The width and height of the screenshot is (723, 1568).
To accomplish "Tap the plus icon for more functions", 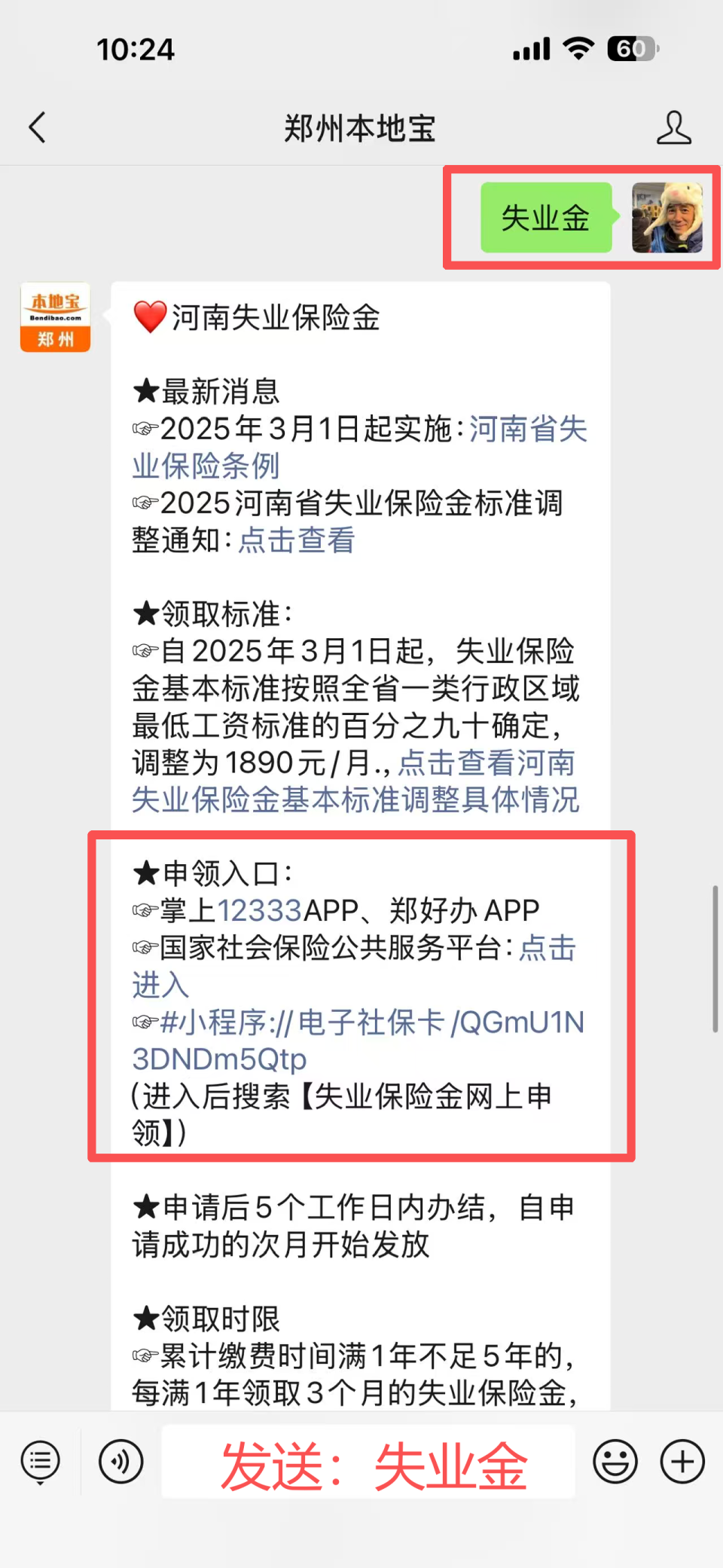I will 682,1462.
